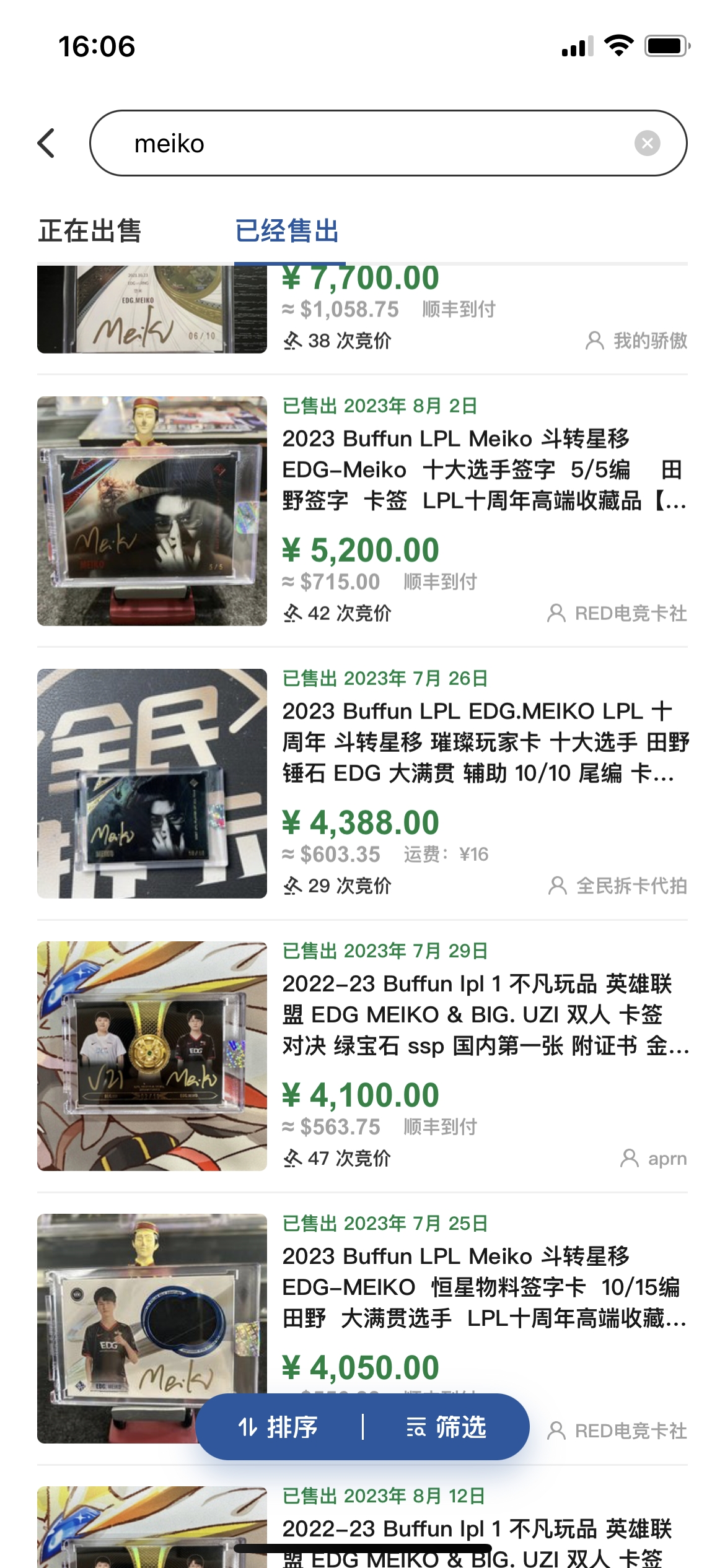Clear the meiko search text
The height and width of the screenshot is (1568, 725).
[x=647, y=144]
